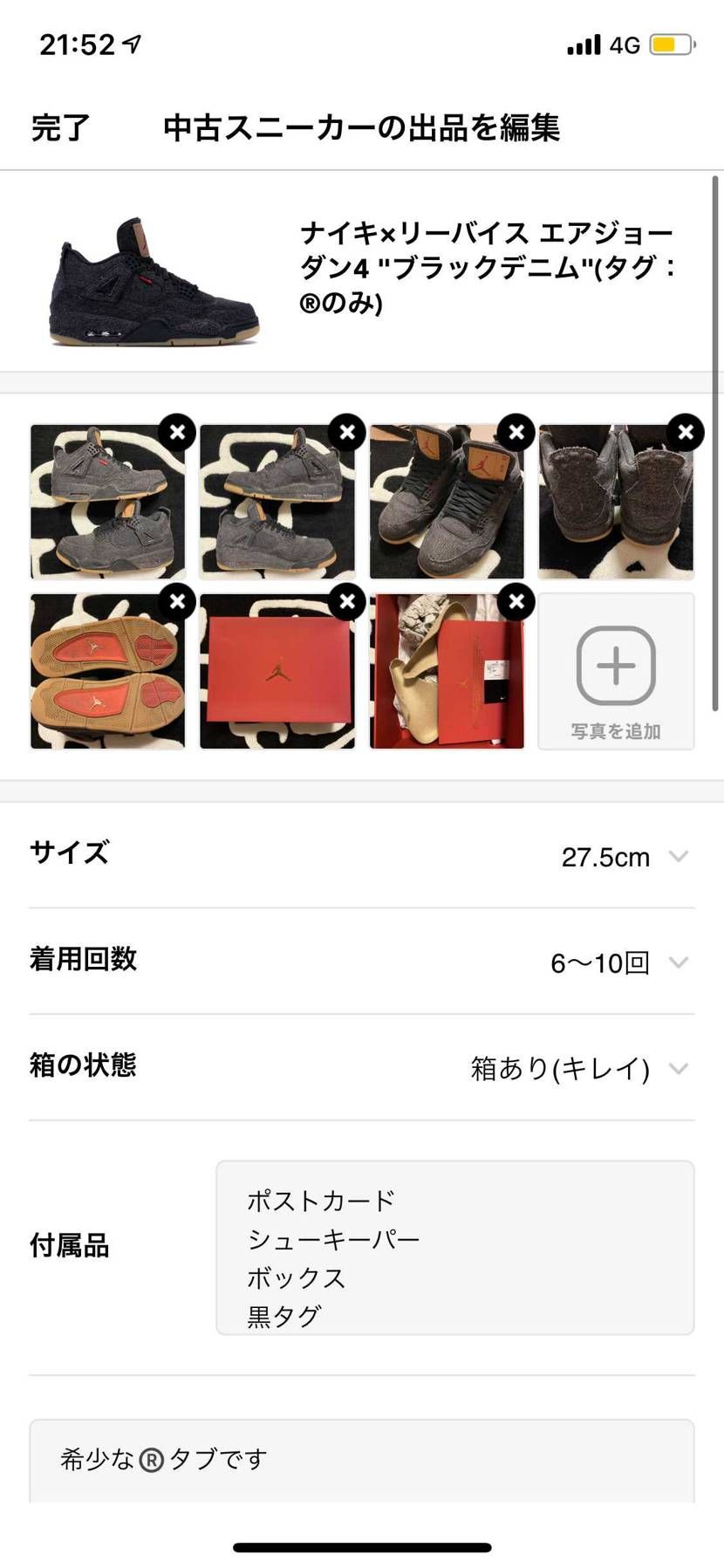Delete the outsole photo
The height and width of the screenshot is (1568, 724).
tap(177, 602)
